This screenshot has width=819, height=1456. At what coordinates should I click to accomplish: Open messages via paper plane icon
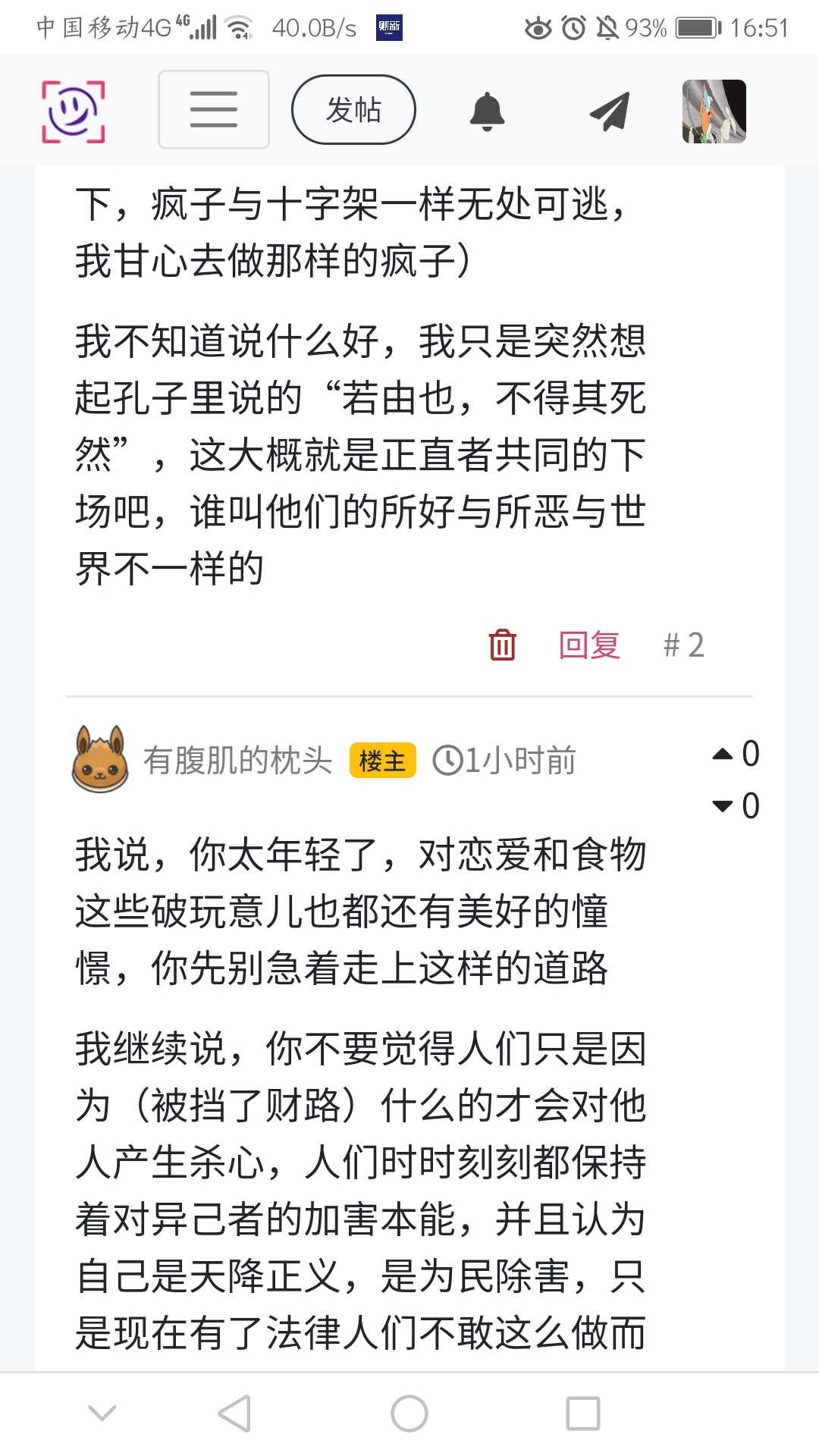tap(610, 111)
